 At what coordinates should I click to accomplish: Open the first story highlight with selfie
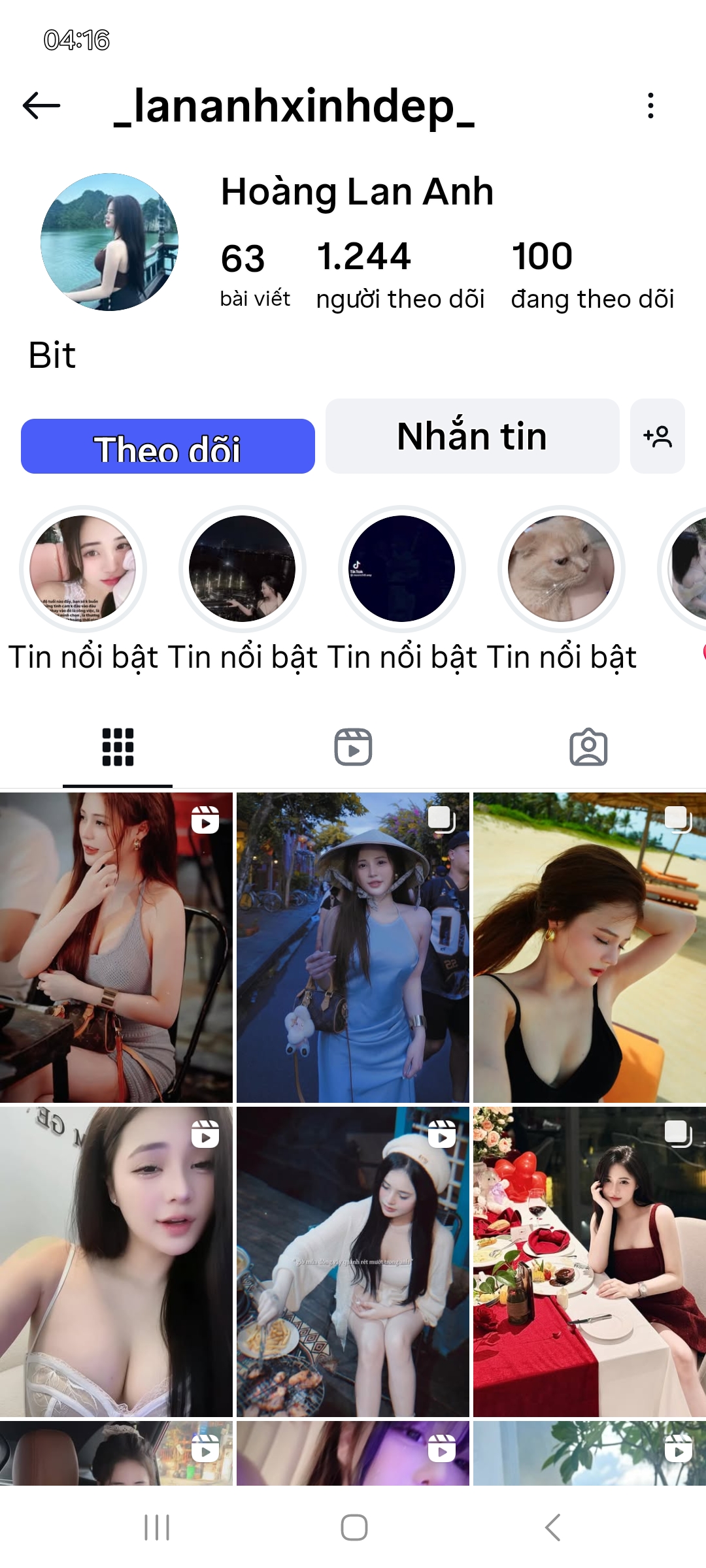point(83,568)
